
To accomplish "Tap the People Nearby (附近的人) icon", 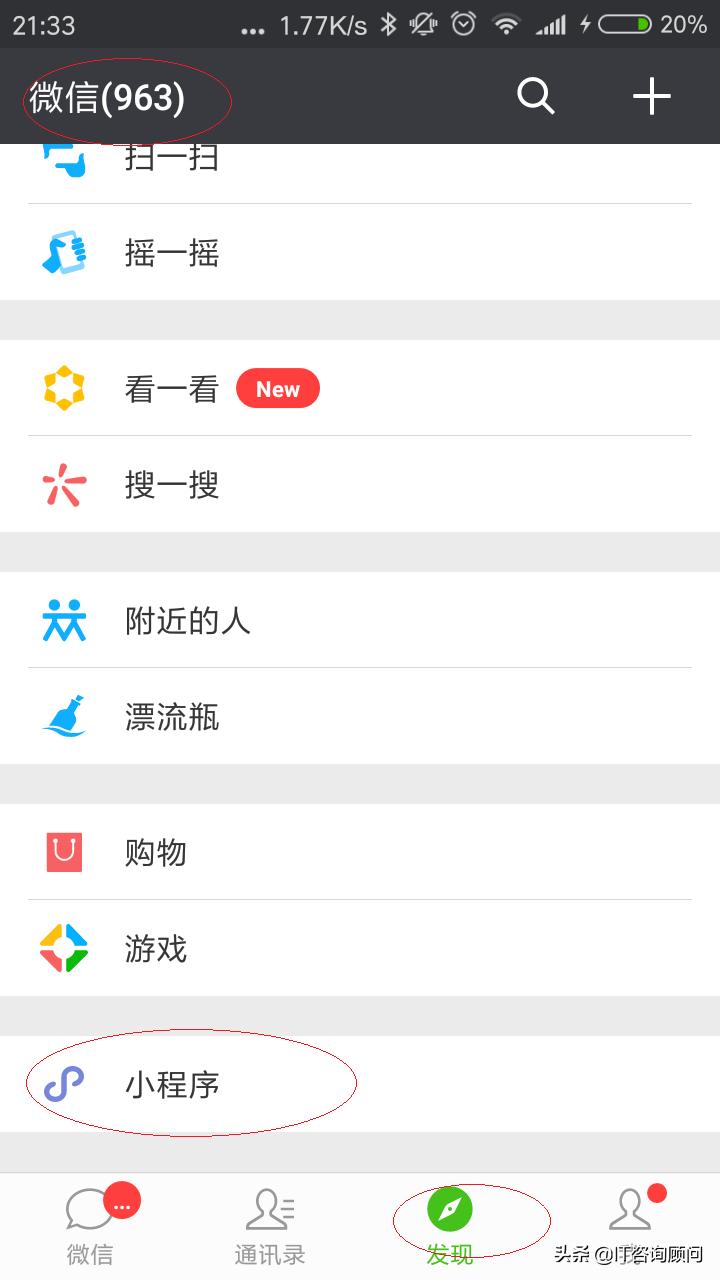I will (x=63, y=620).
